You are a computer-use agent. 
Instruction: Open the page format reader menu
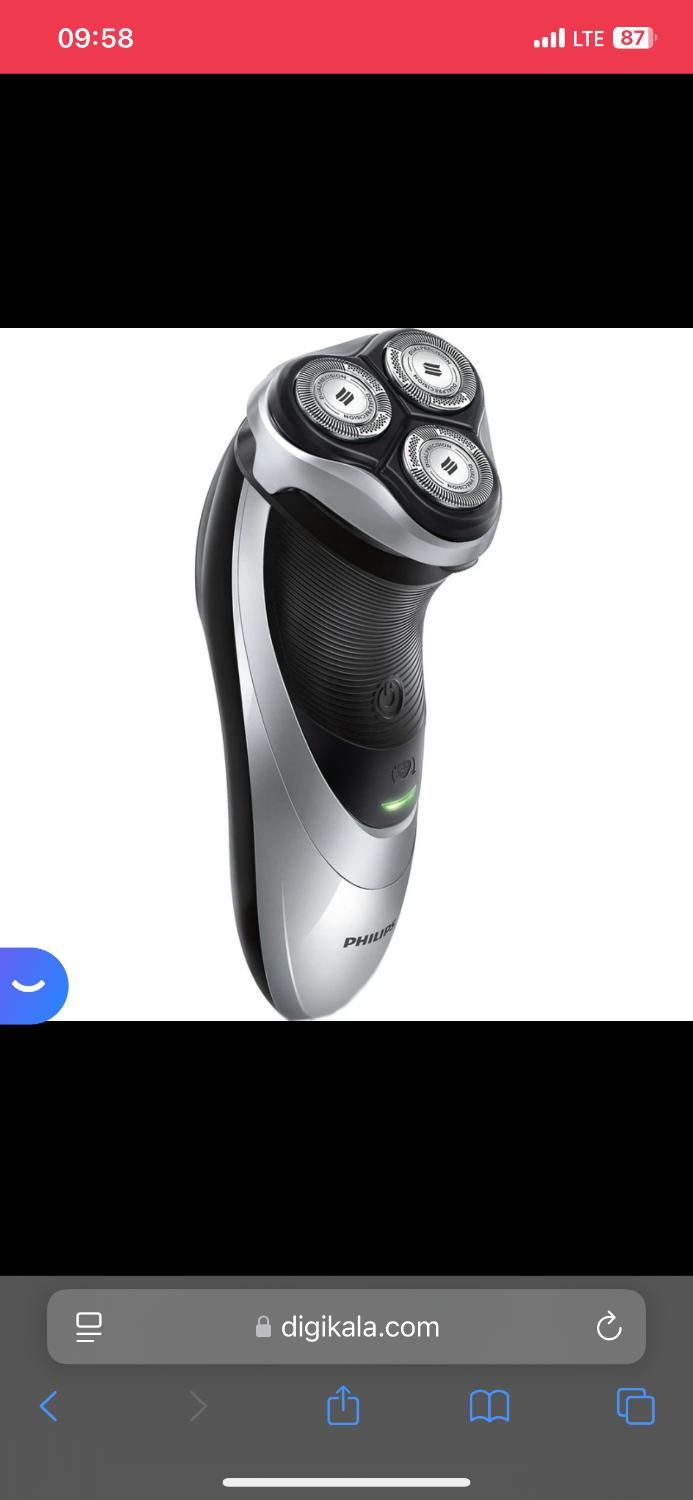coord(89,1327)
